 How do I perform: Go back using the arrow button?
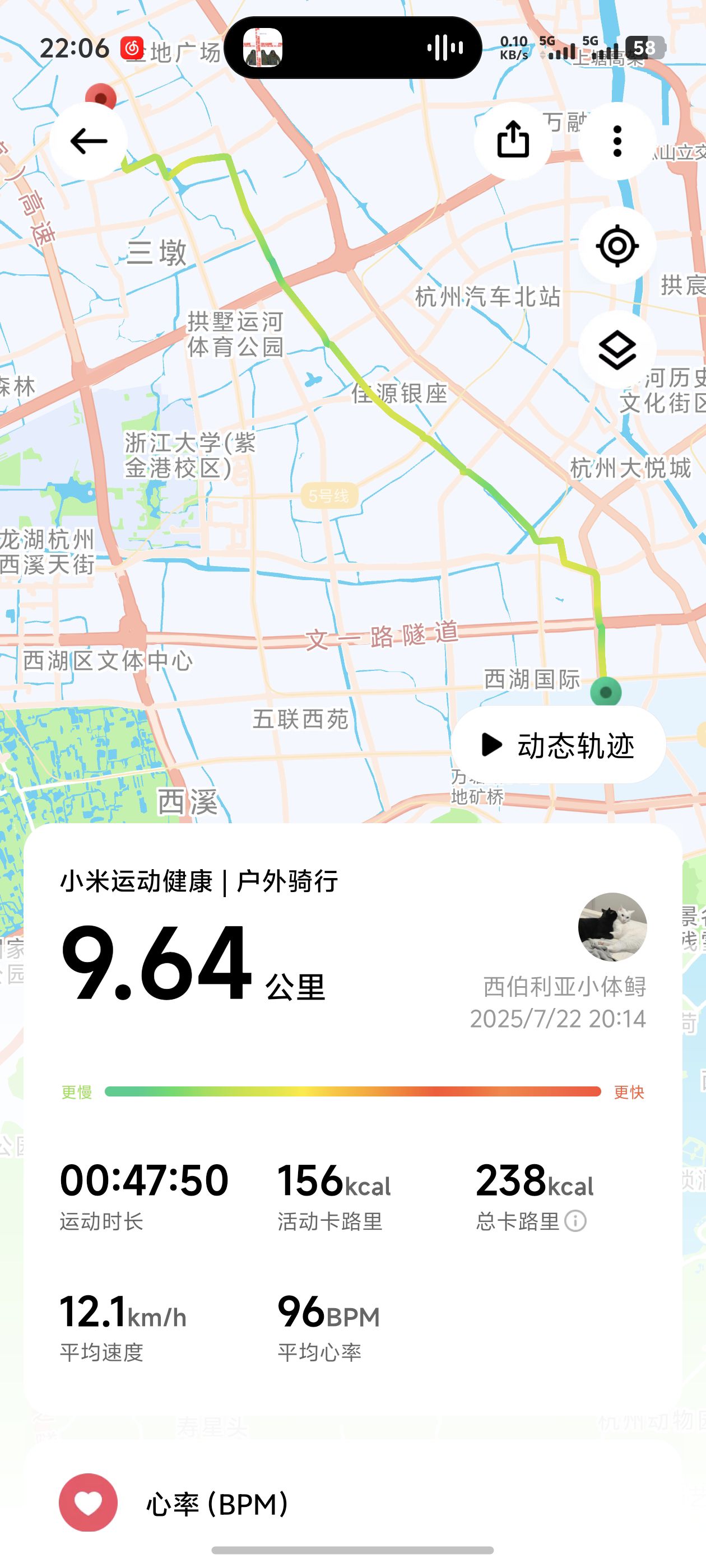(x=89, y=141)
